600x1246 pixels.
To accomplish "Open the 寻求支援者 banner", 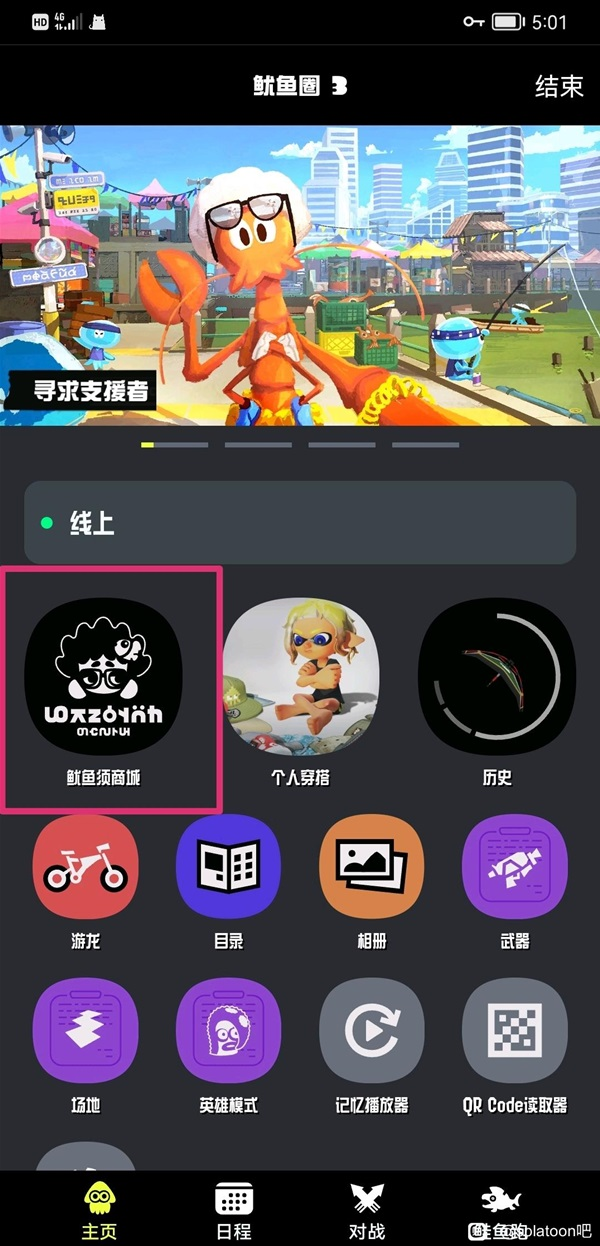I will pos(300,275).
